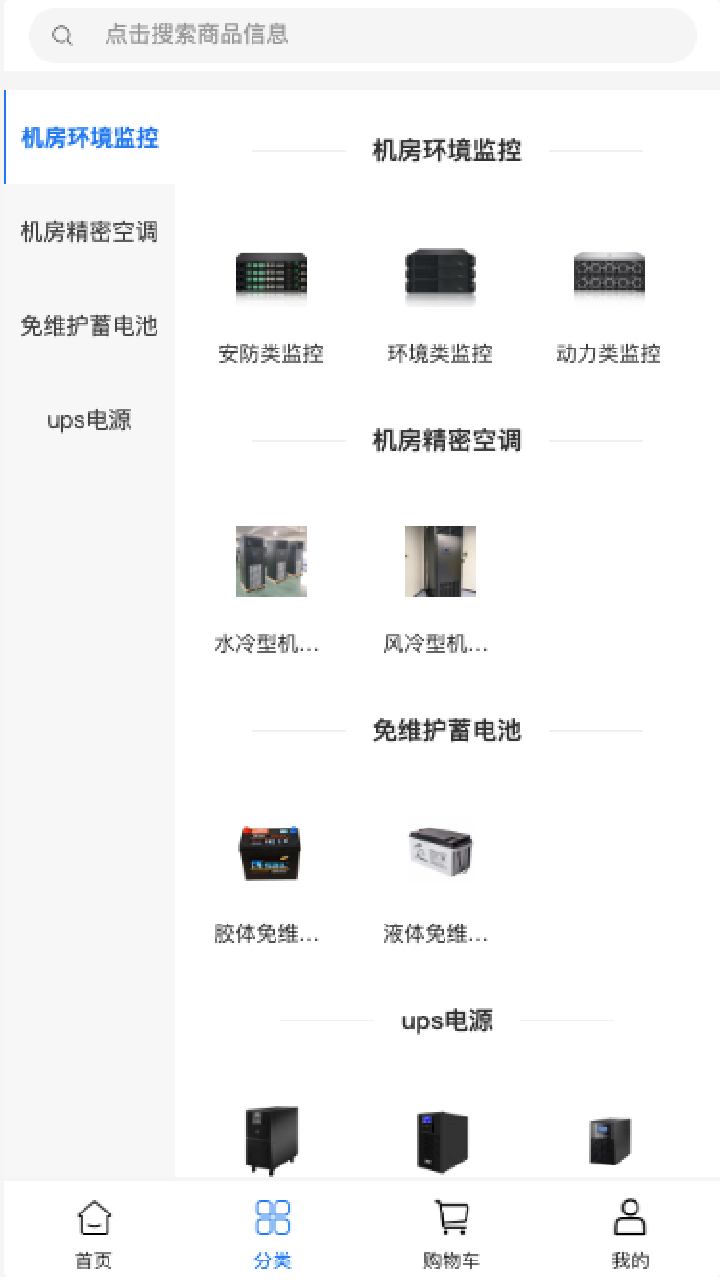View the 水冷型机 air conditioner thumbnail
This screenshot has width=720, height=1280.
coord(270,561)
